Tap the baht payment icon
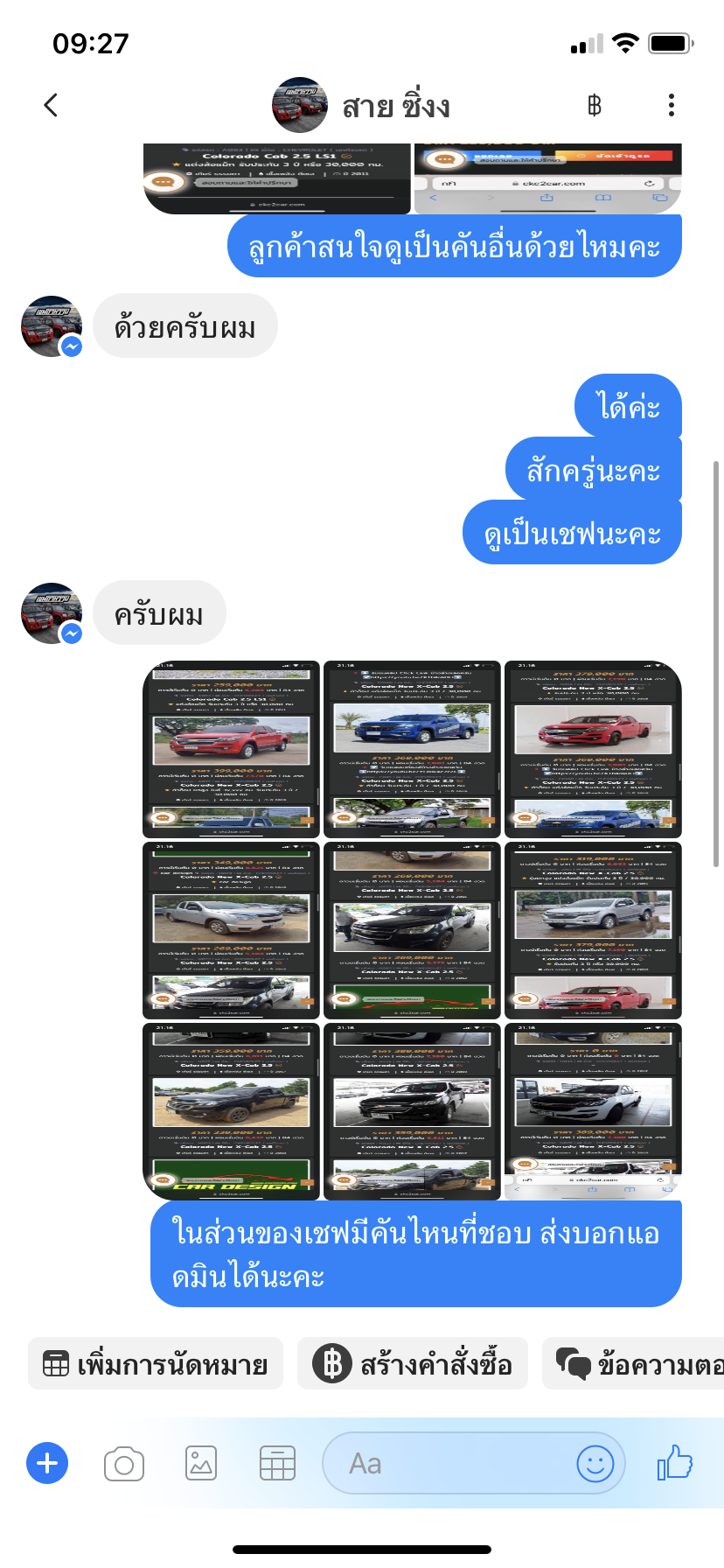This screenshot has height=1568, width=724. (x=595, y=105)
